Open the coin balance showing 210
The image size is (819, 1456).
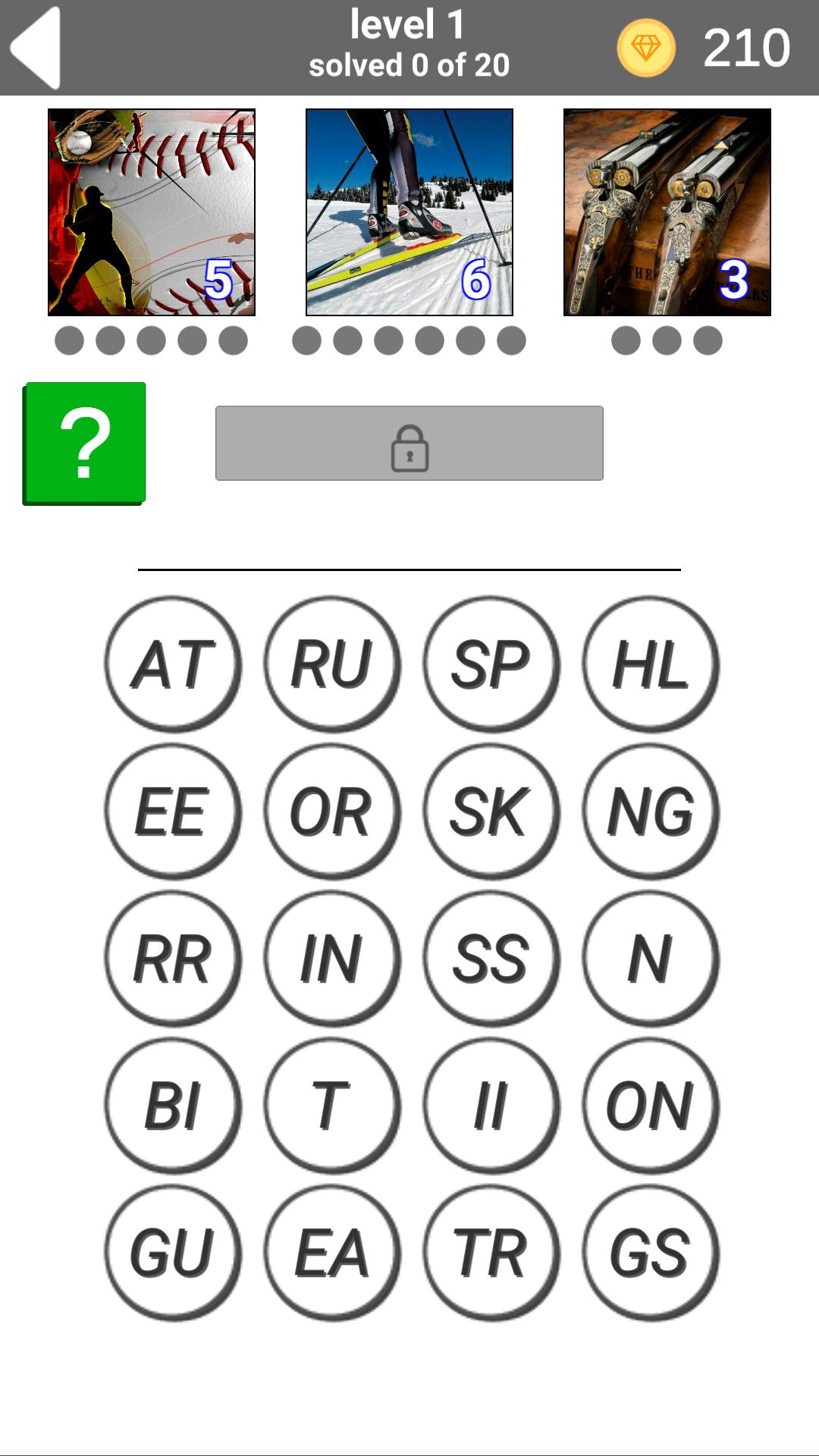[x=705, y=47]
